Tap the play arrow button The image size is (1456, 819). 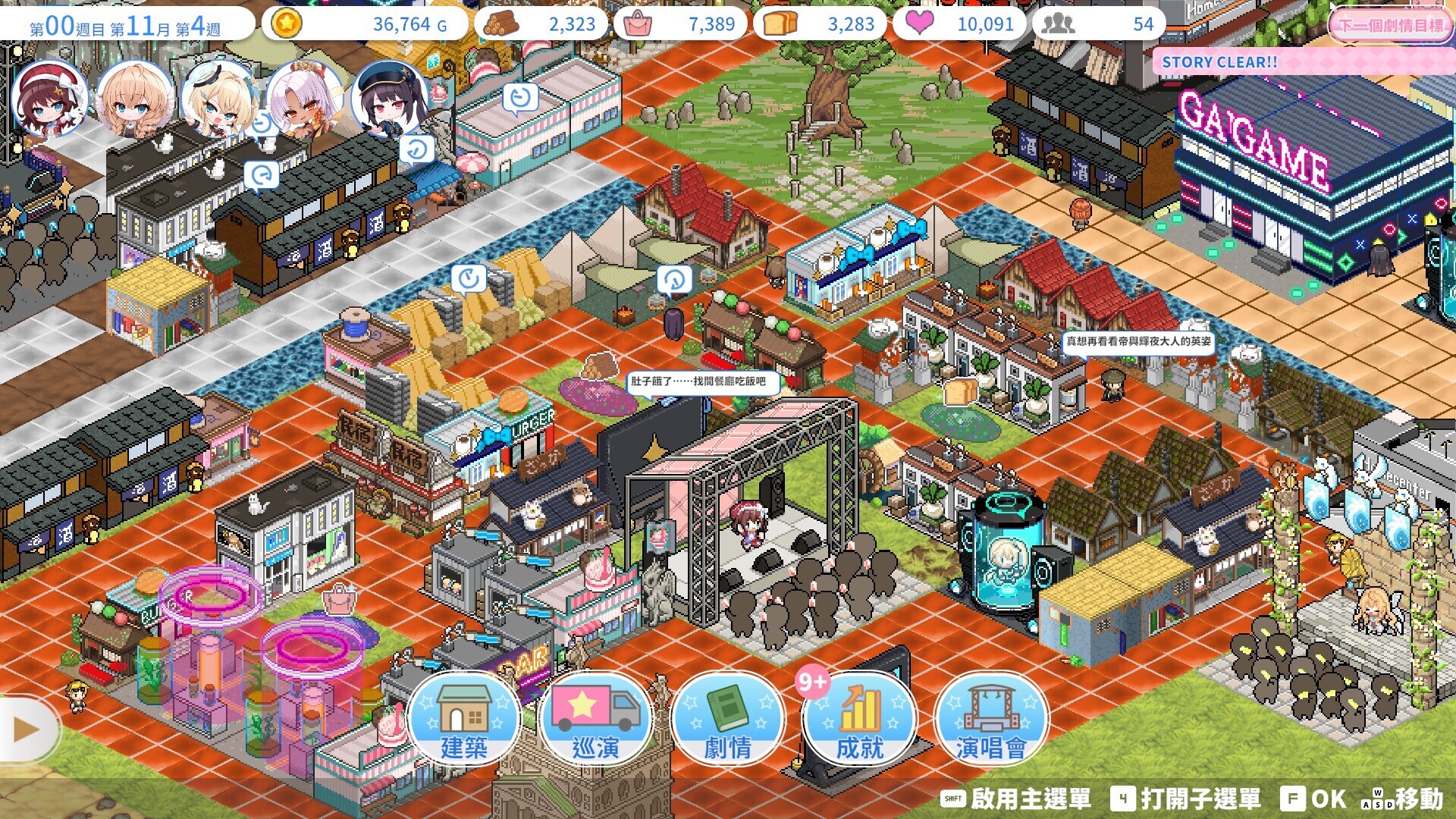click(x=27, y=730)
